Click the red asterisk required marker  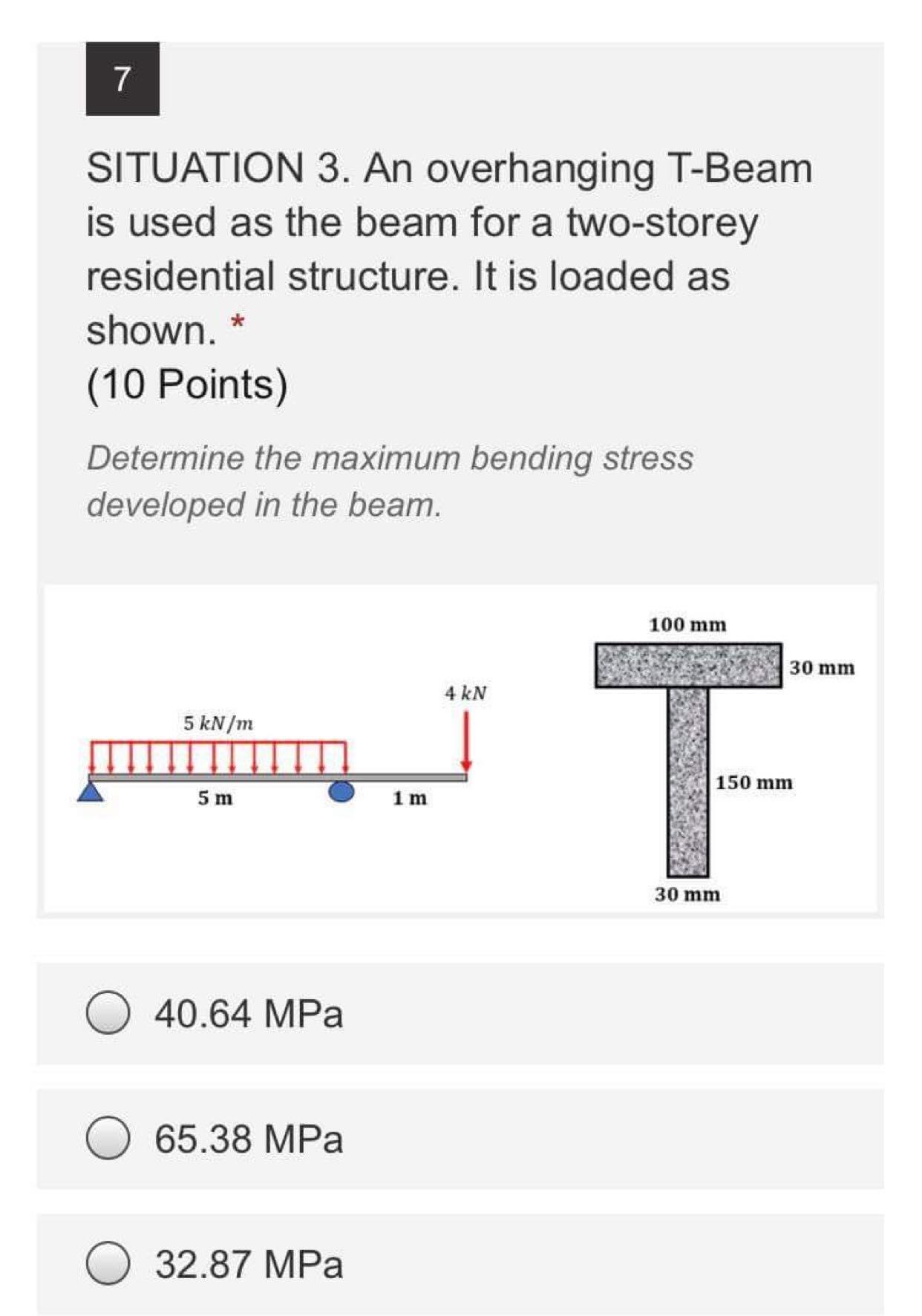coord(239,321)
